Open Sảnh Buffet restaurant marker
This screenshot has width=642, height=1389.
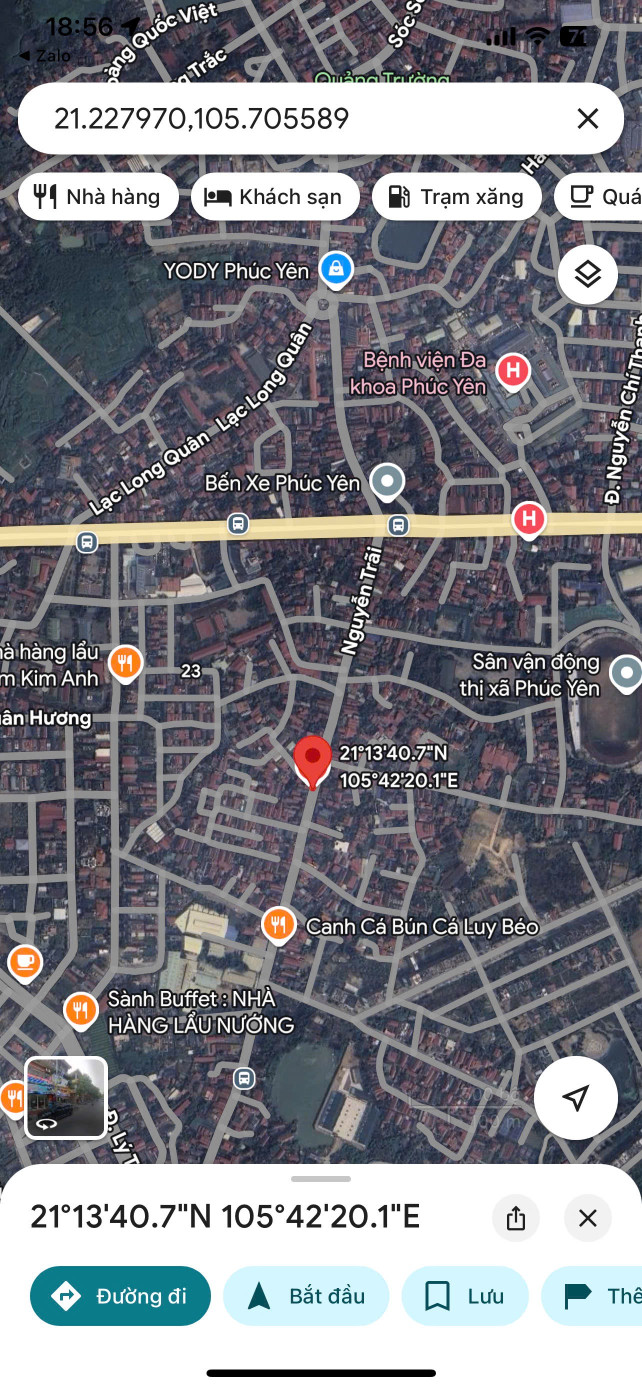[x=80, y=1010]
